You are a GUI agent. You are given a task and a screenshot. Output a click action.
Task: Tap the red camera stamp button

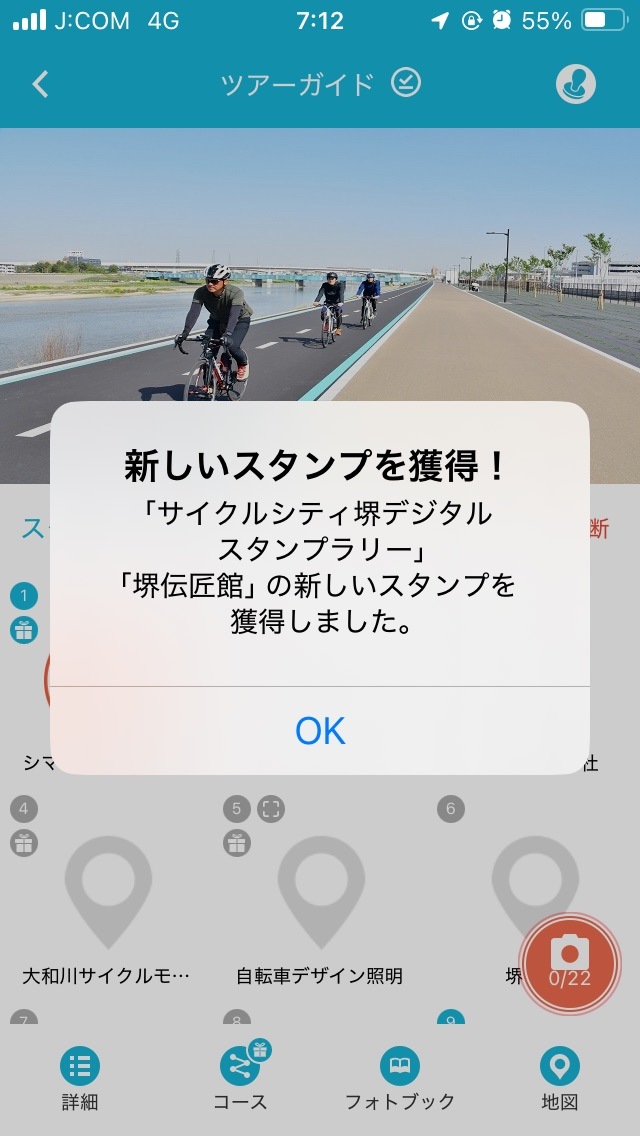point(570,963)
